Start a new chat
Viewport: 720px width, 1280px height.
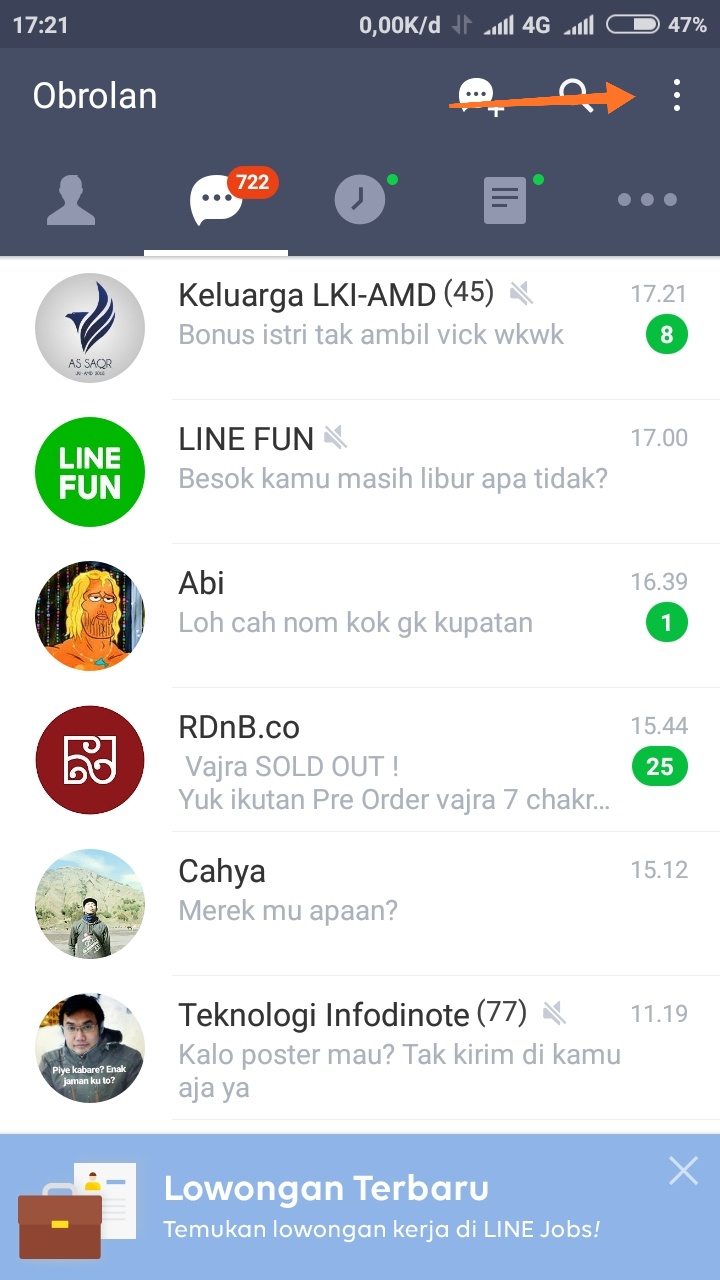(478, 97)
